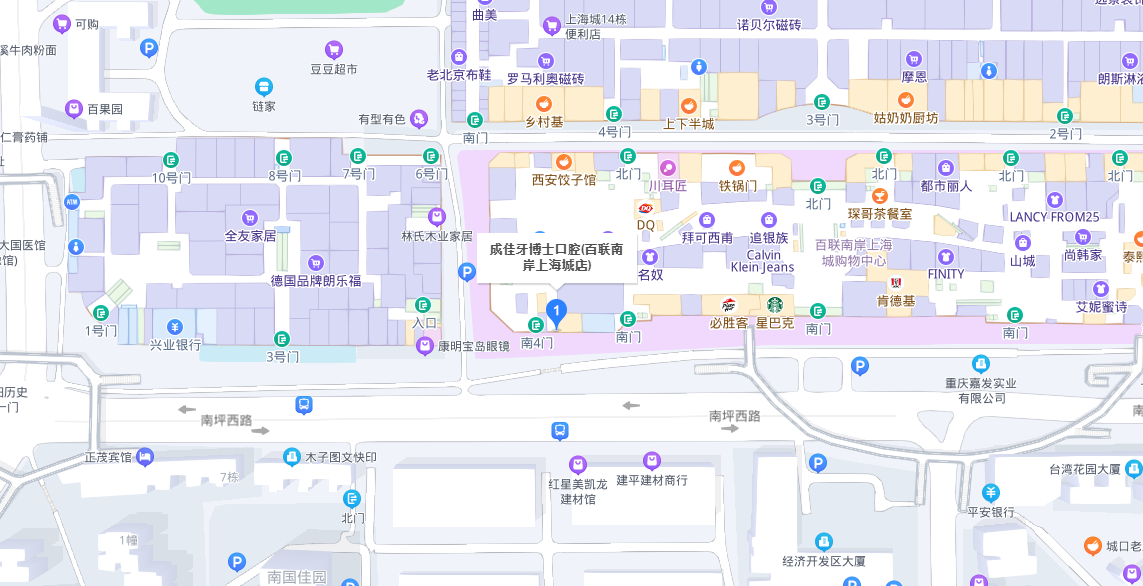Tap the 康明宝岛眼镜 store icon
Viewport: 1143px width, 586px height.
click(425, 346)
